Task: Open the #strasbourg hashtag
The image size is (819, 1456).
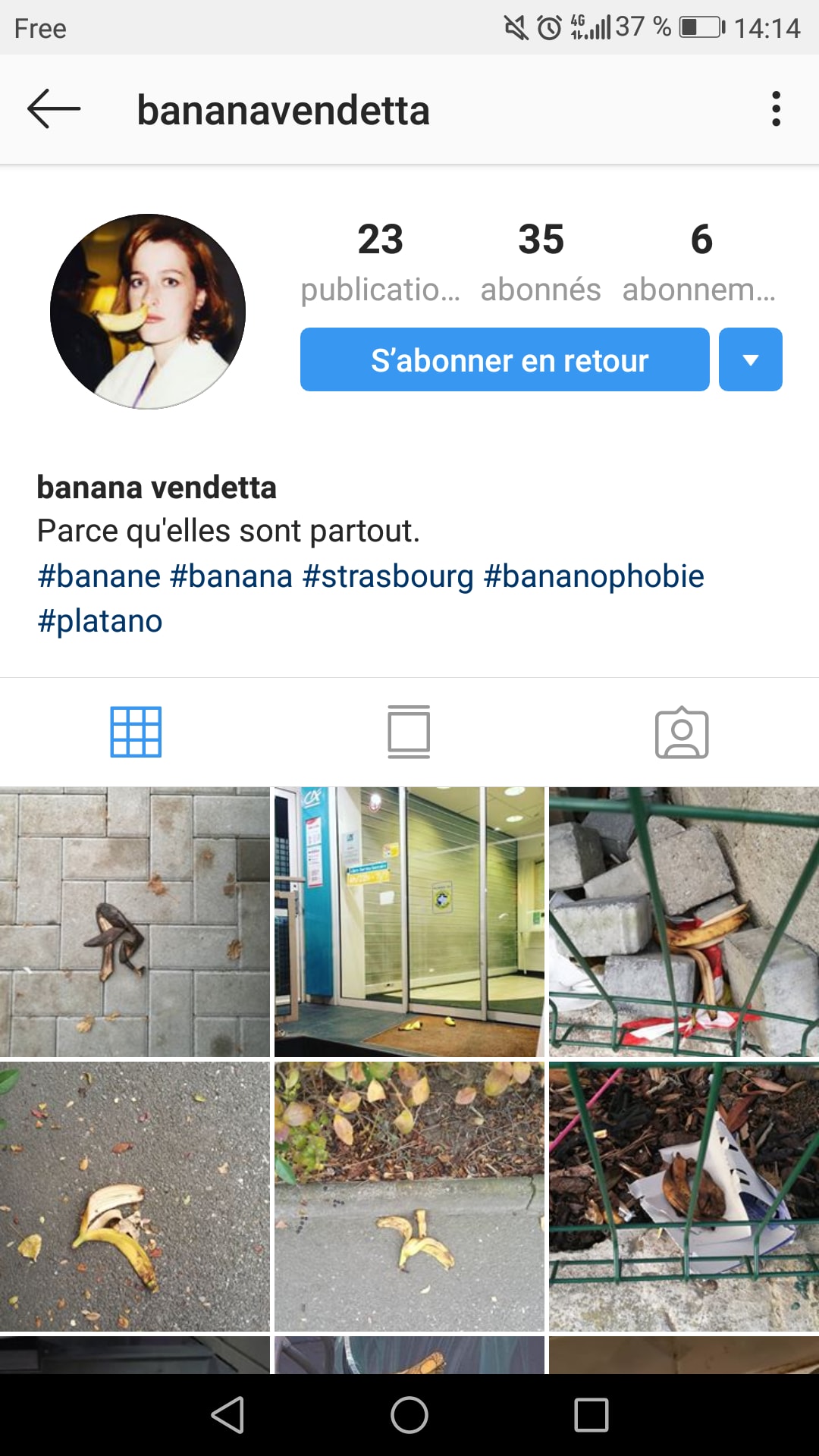Action: point(388,576)
